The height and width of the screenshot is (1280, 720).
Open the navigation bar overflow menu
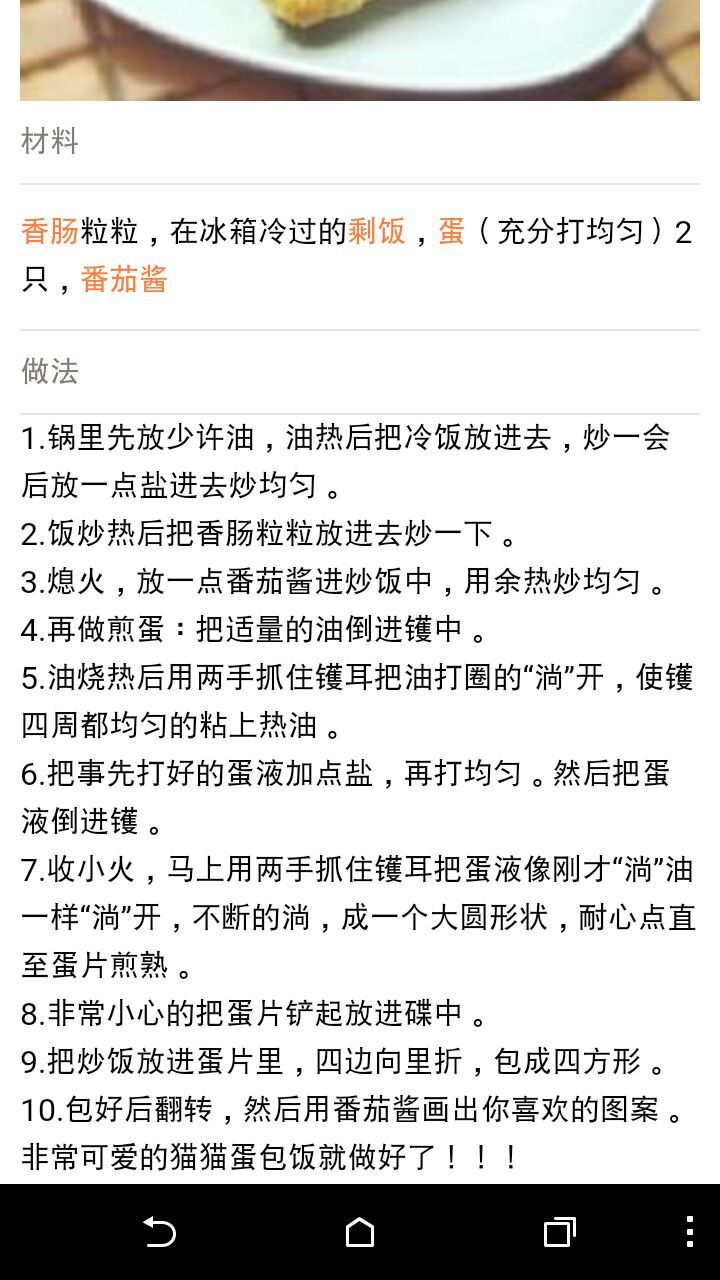[690, 1232]
